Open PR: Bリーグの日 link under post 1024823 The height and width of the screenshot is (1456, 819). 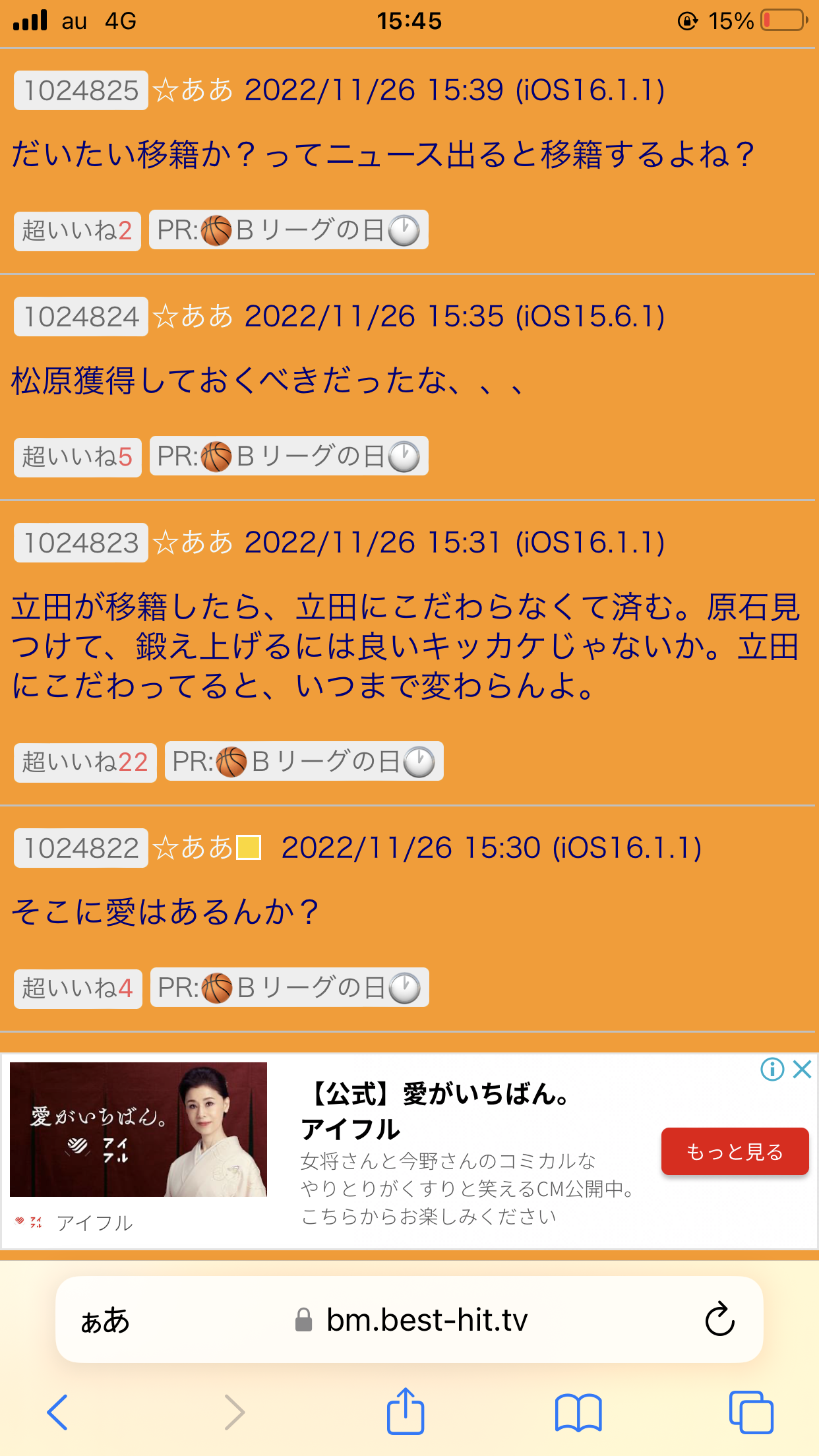tap(303, 762)
